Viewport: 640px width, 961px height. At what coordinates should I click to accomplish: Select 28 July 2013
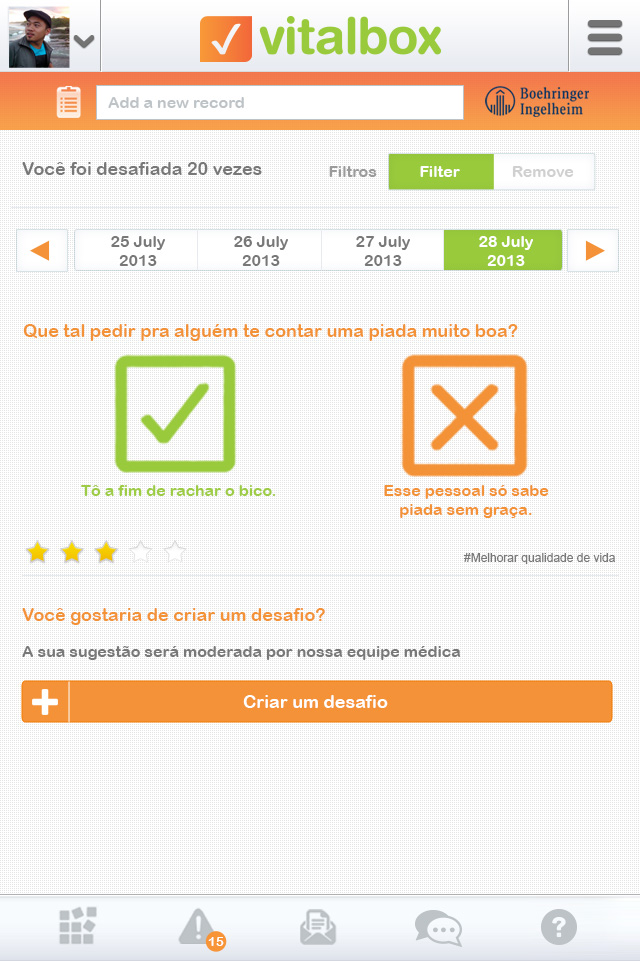click(x=504, y=250)
